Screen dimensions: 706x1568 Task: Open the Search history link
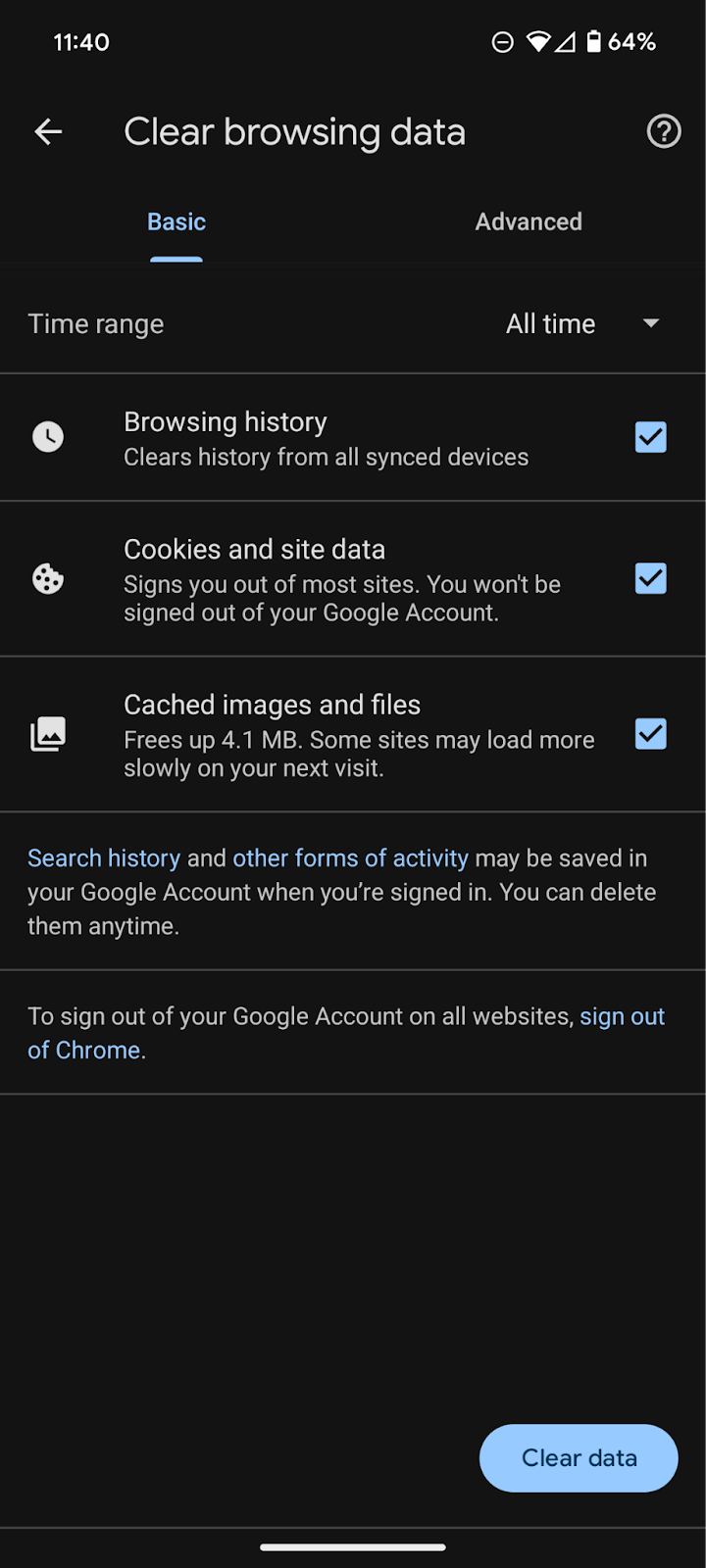click(104, 857)
